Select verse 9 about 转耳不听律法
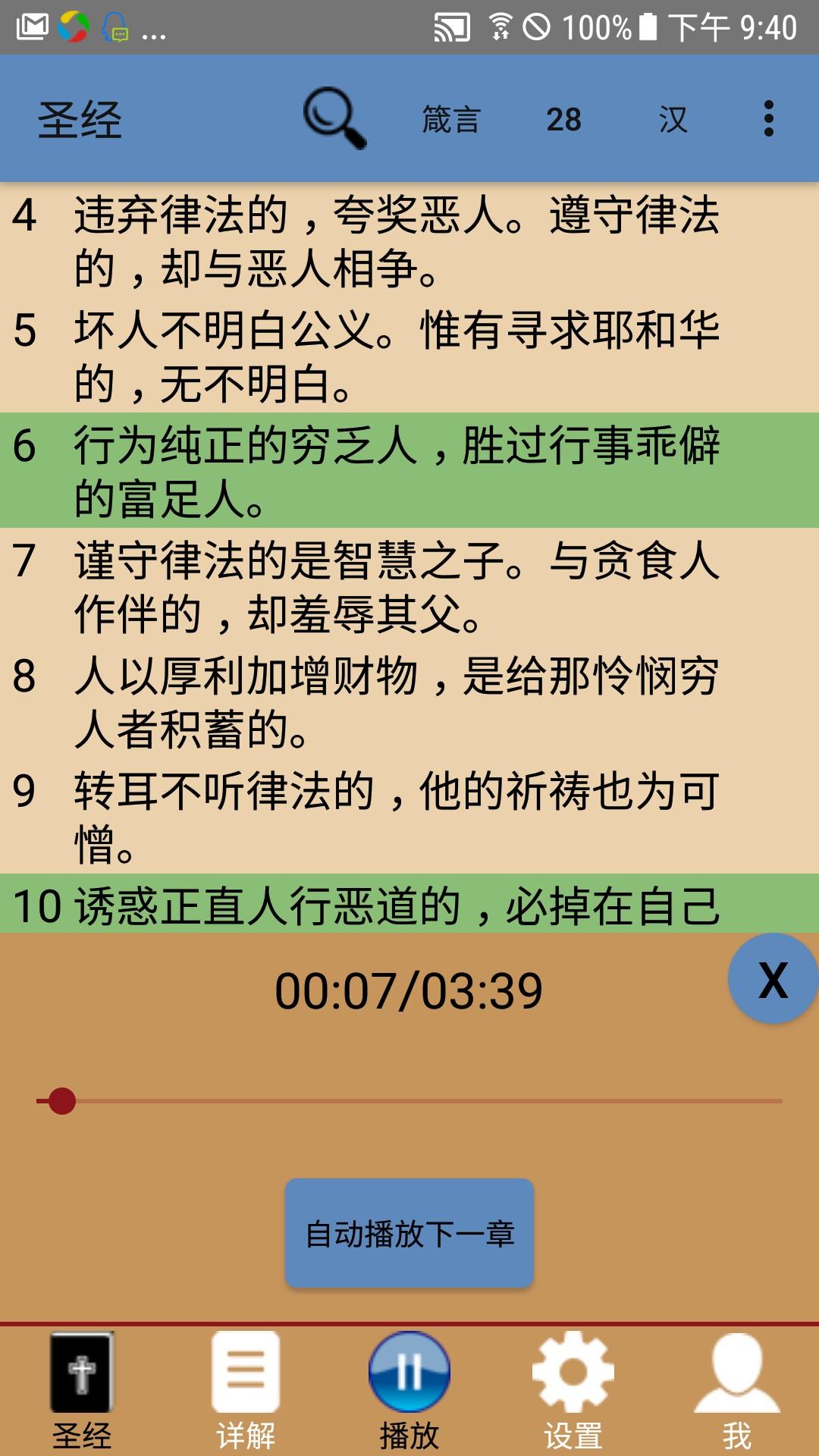This screenshot has height=1456, width=819. tap(394, 817)
